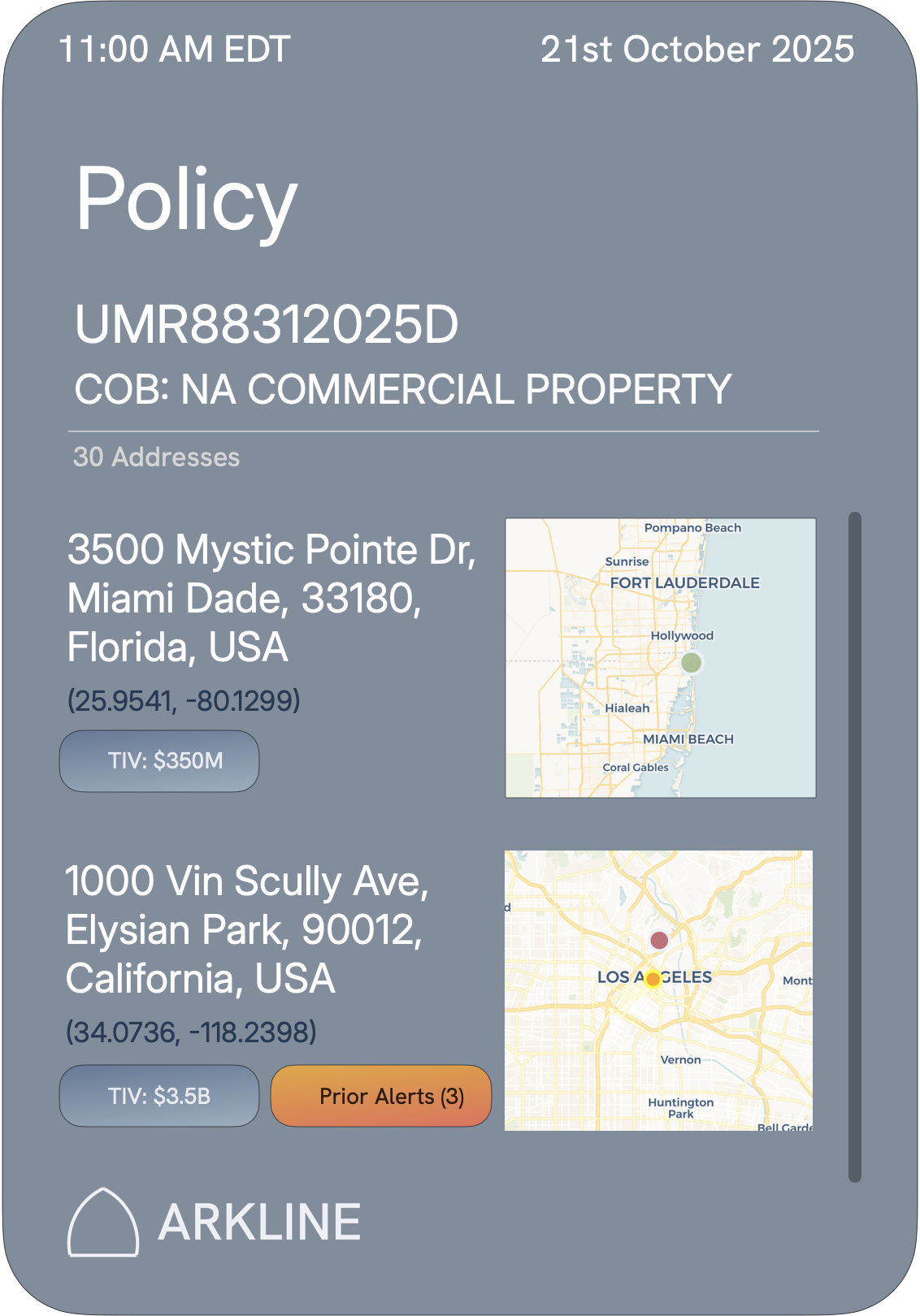This screenshot has width=920, height=1316.
Task: Tap the address list scrollbar
Action: pyautogui.click(x=854, y=846)
